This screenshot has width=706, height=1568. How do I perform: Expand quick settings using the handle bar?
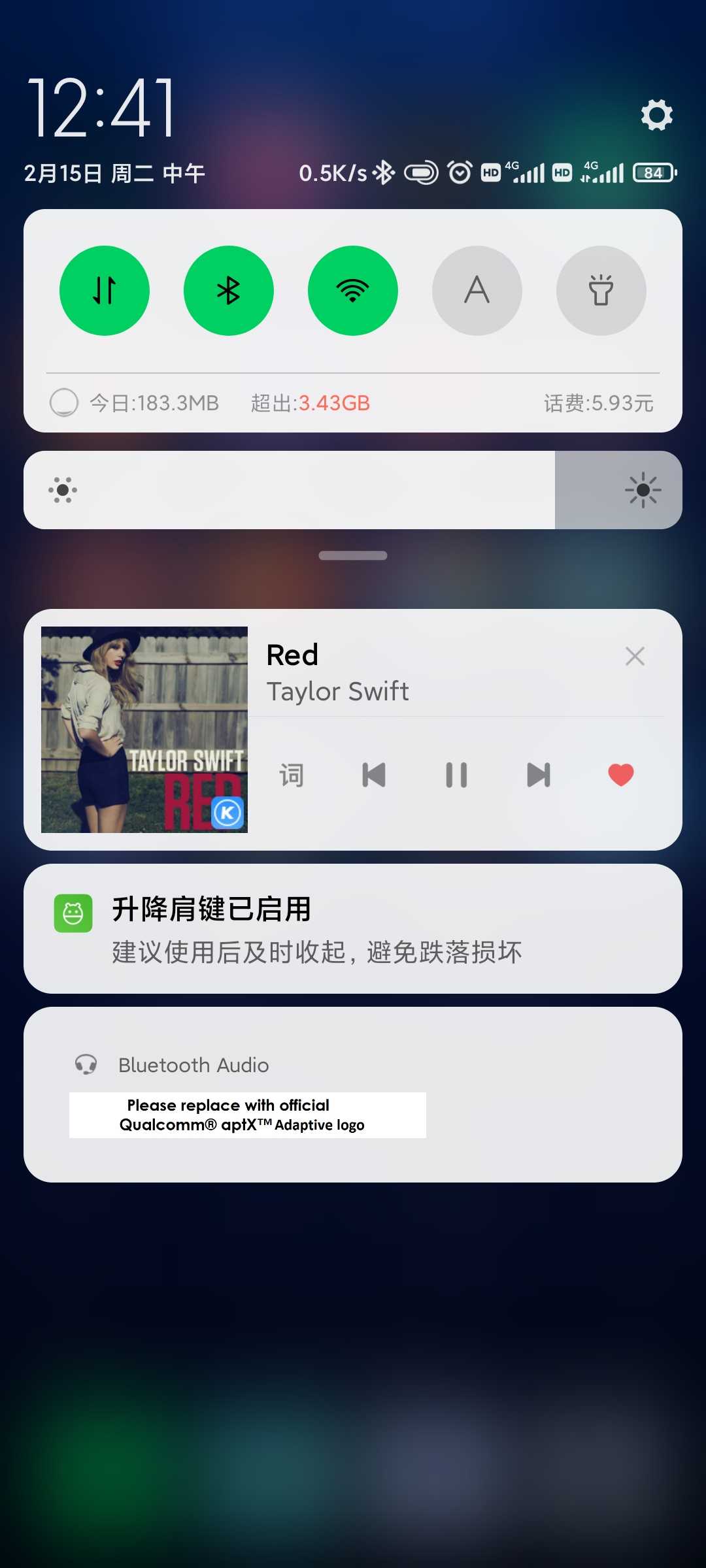click(x=353, y=555)
